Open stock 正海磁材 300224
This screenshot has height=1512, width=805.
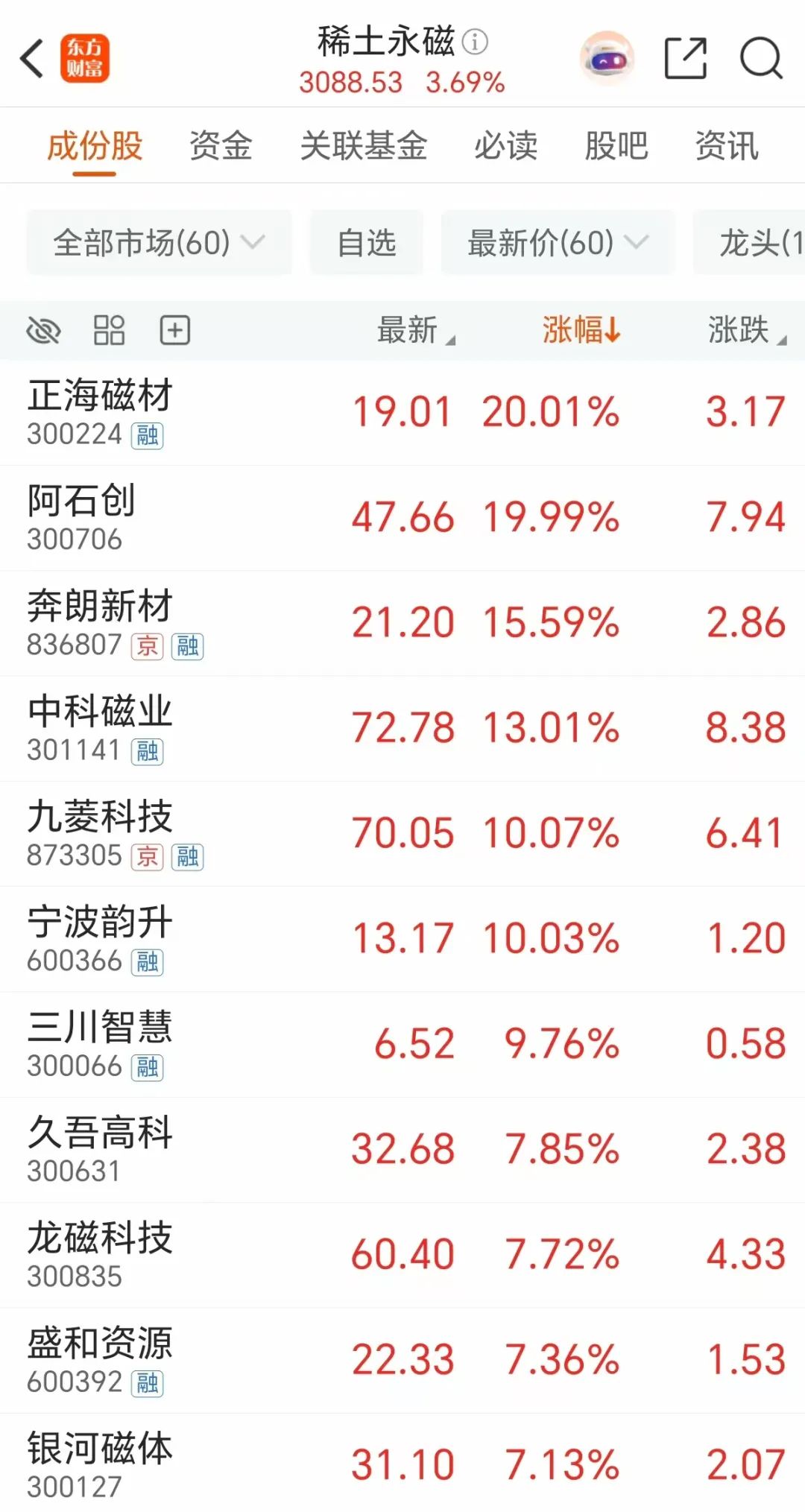click(x=402, y=413)
